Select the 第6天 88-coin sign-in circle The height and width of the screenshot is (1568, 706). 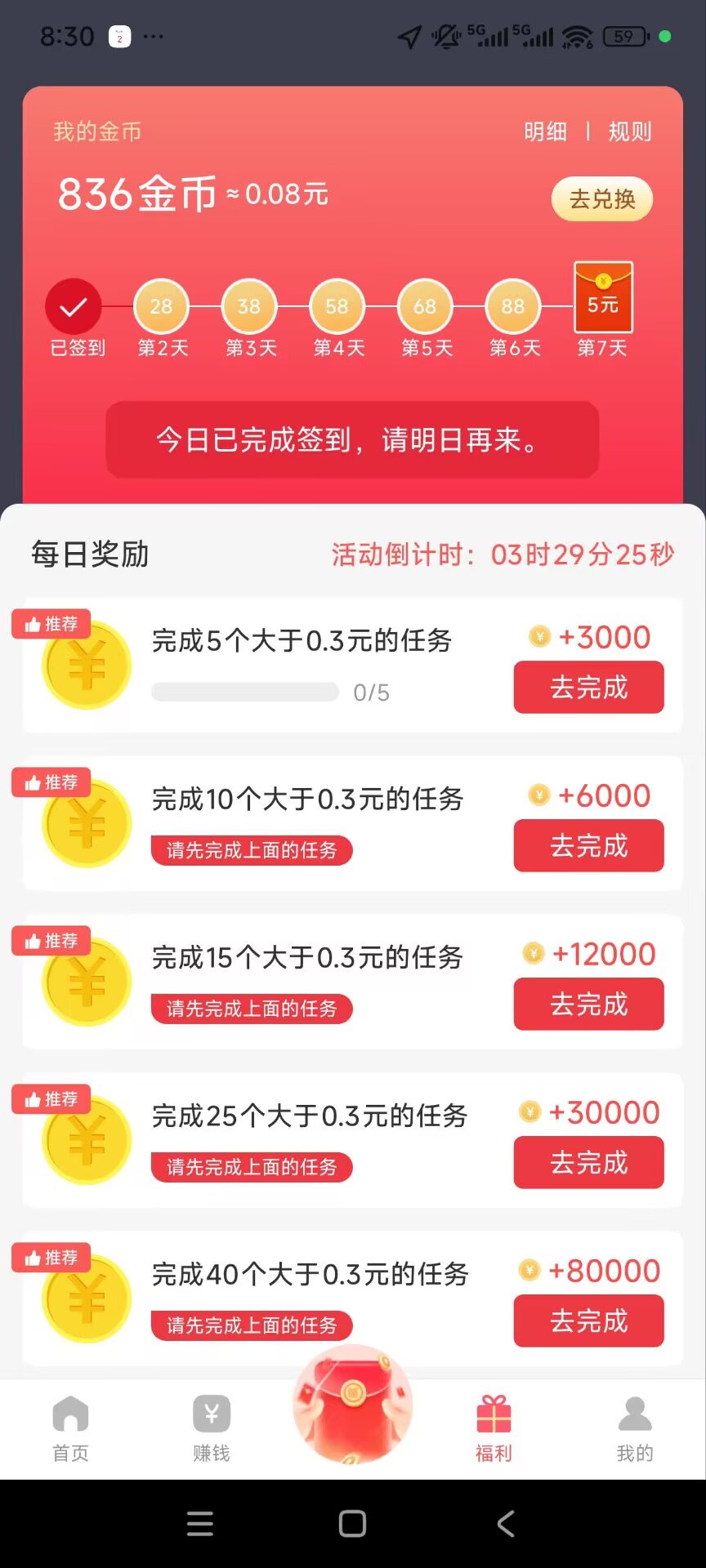(x=512, y=308)
